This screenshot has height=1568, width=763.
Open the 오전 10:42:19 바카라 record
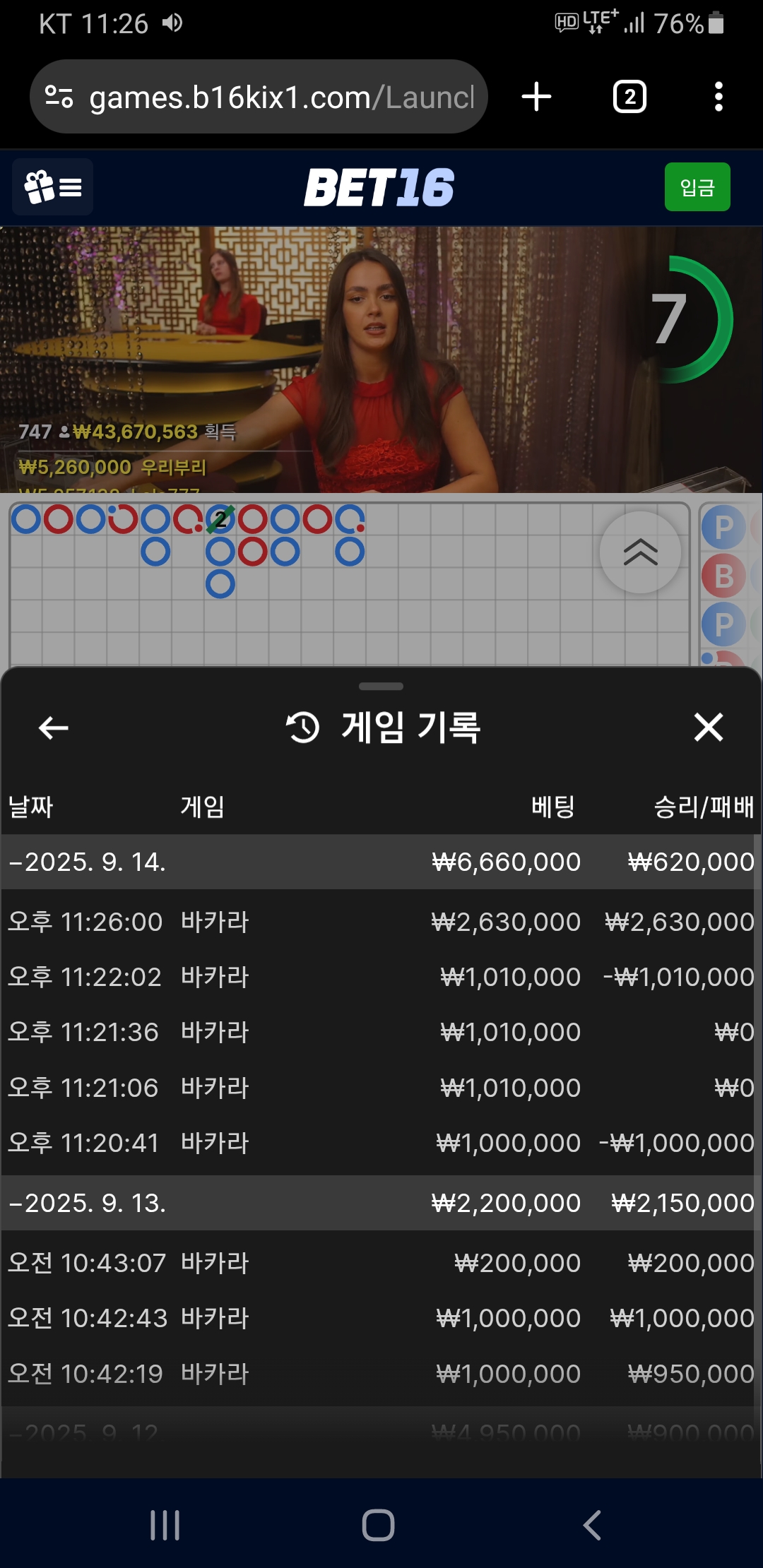[x=380, y=1374]
